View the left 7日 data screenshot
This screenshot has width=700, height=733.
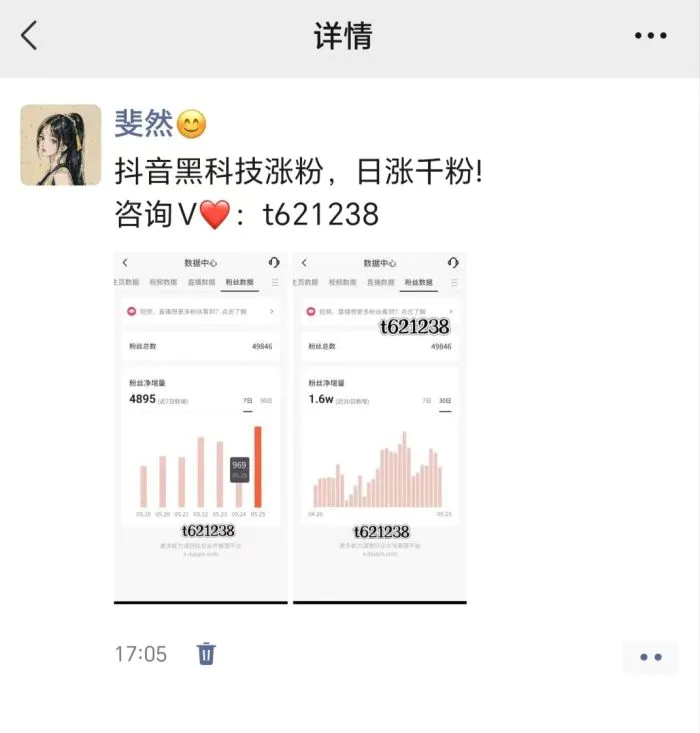pyautogui.click(x=201, y=428)
